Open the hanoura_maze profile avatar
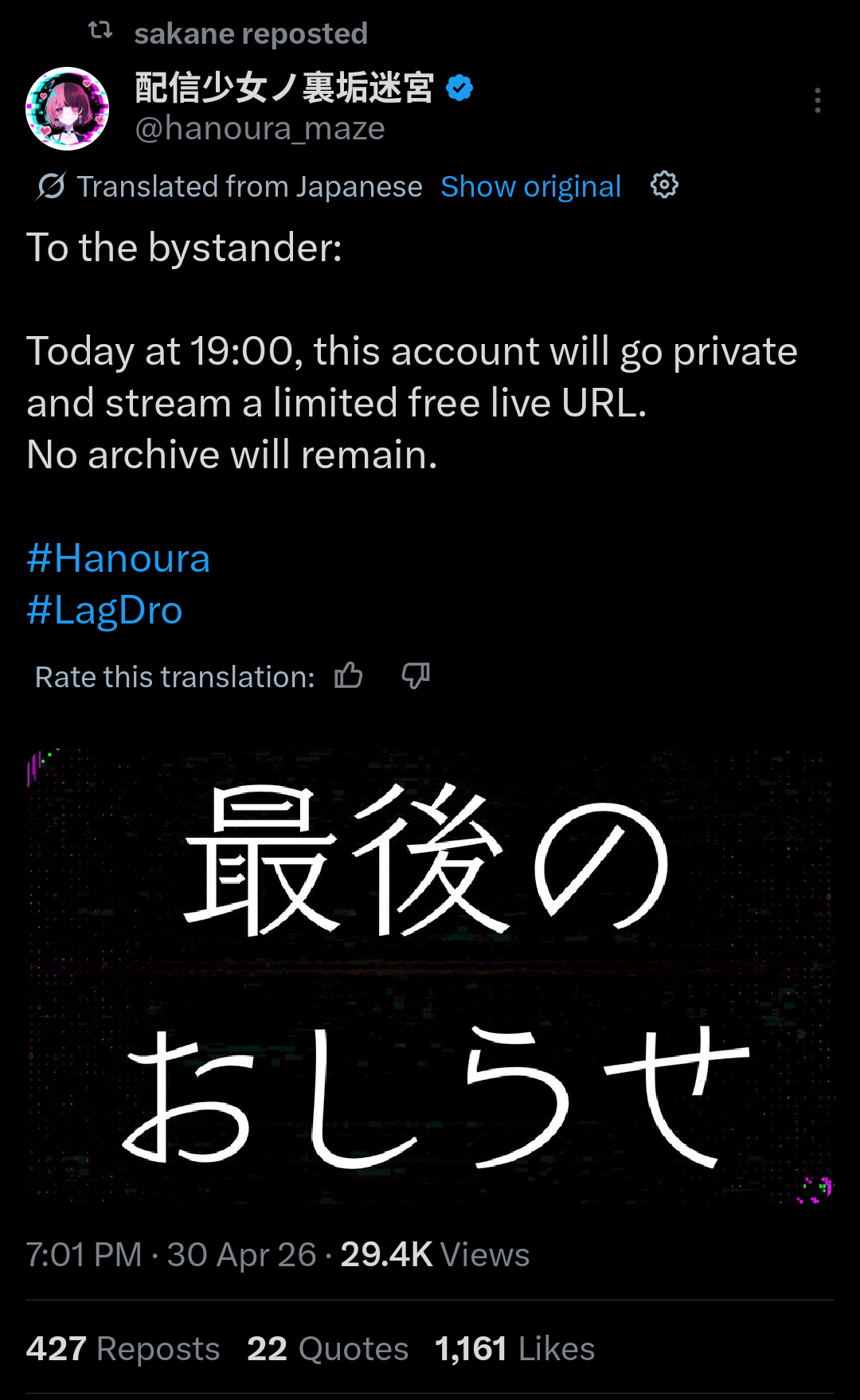The image size is (860, 1400). 68,108
